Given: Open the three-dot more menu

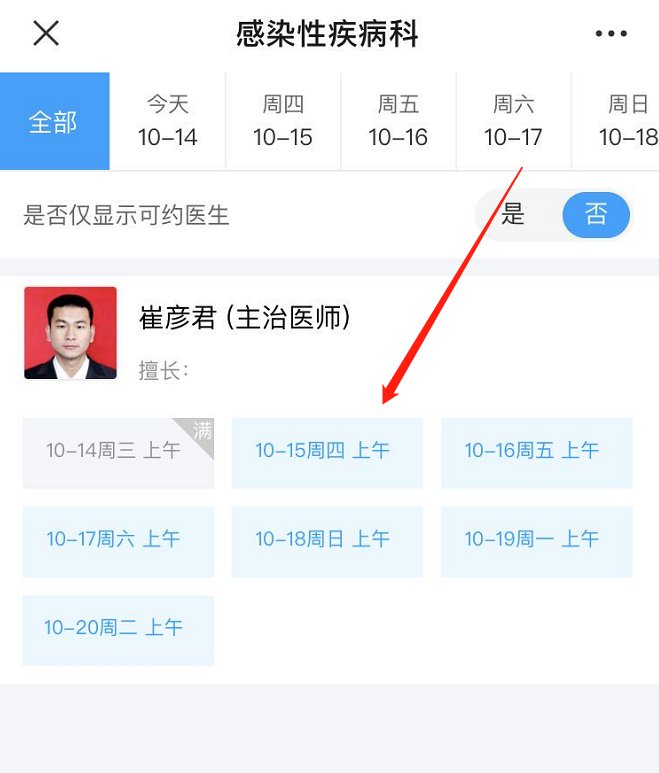Looking at the screenshot, I should [x=611, y=34].
